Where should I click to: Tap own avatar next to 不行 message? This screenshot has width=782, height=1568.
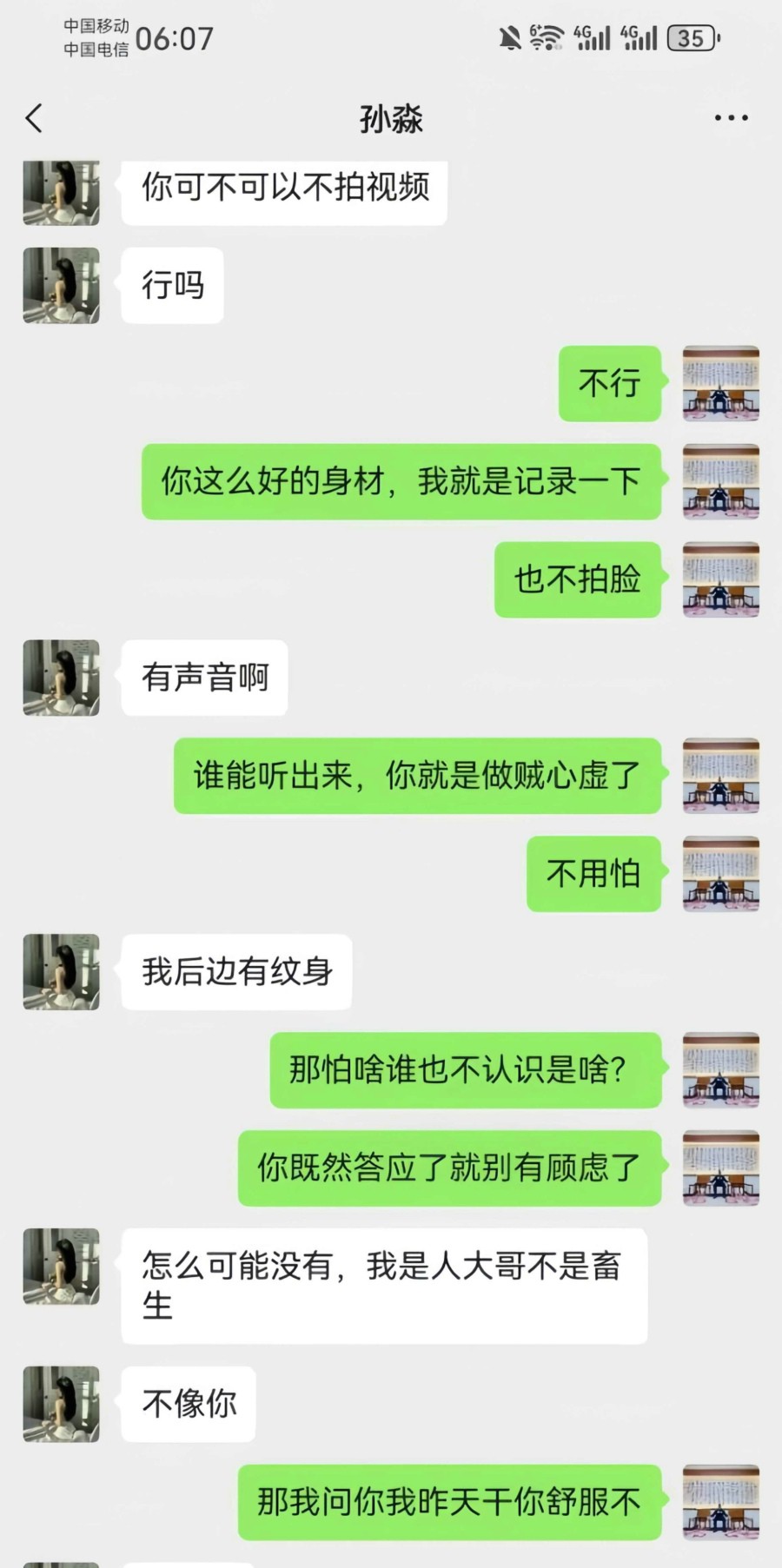point(720,383)
